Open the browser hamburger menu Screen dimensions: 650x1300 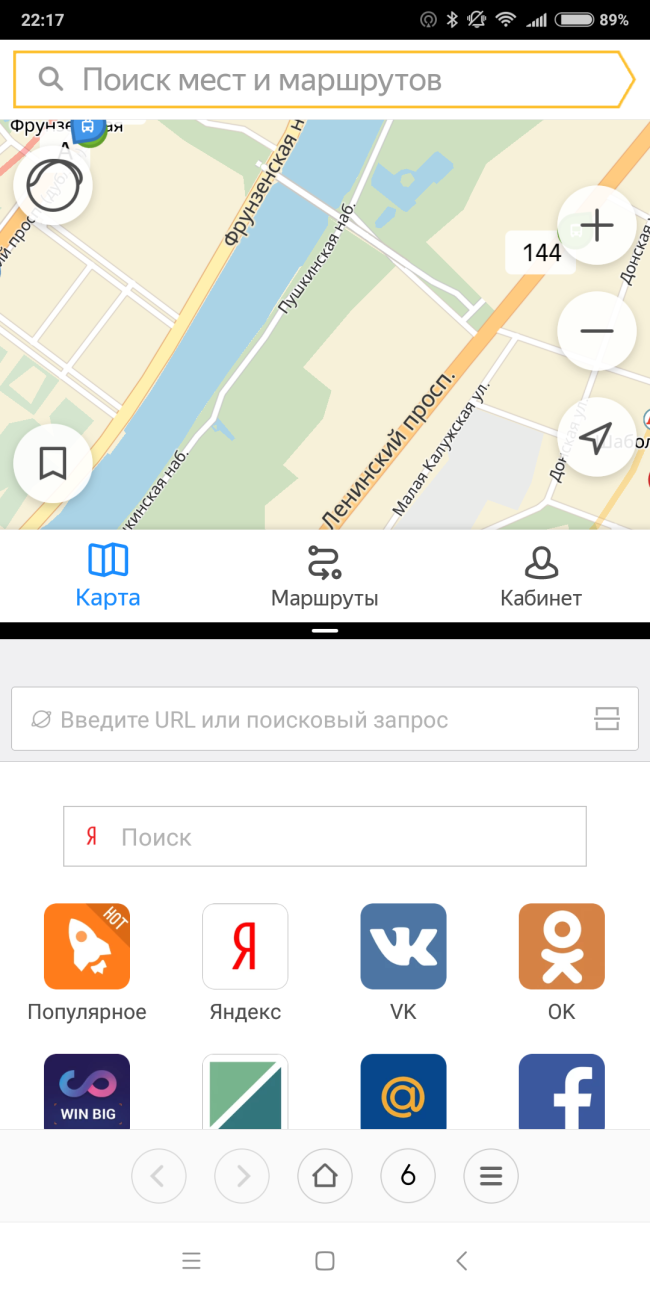pos(490,1176)
